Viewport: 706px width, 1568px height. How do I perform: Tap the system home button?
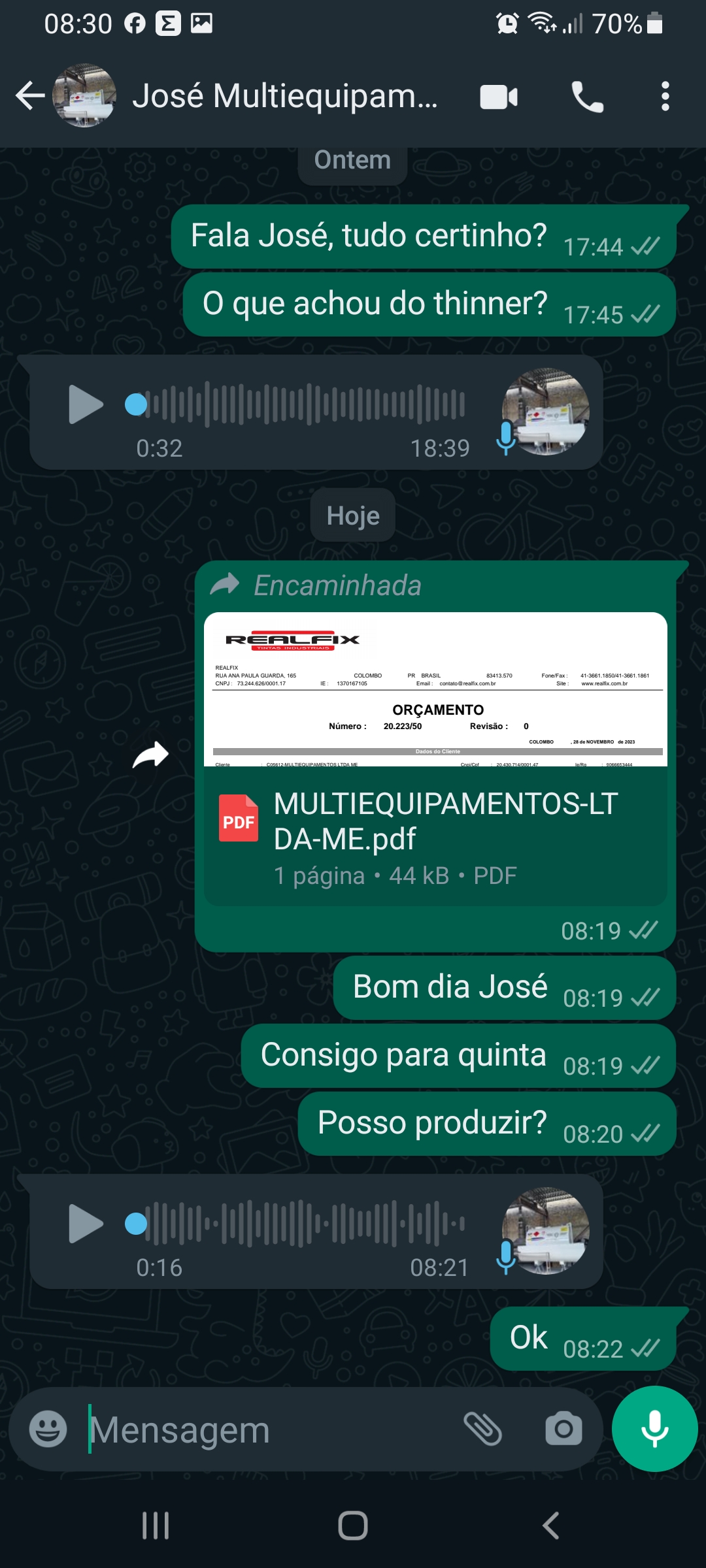pyautogui.click(x=353, y=1526)
